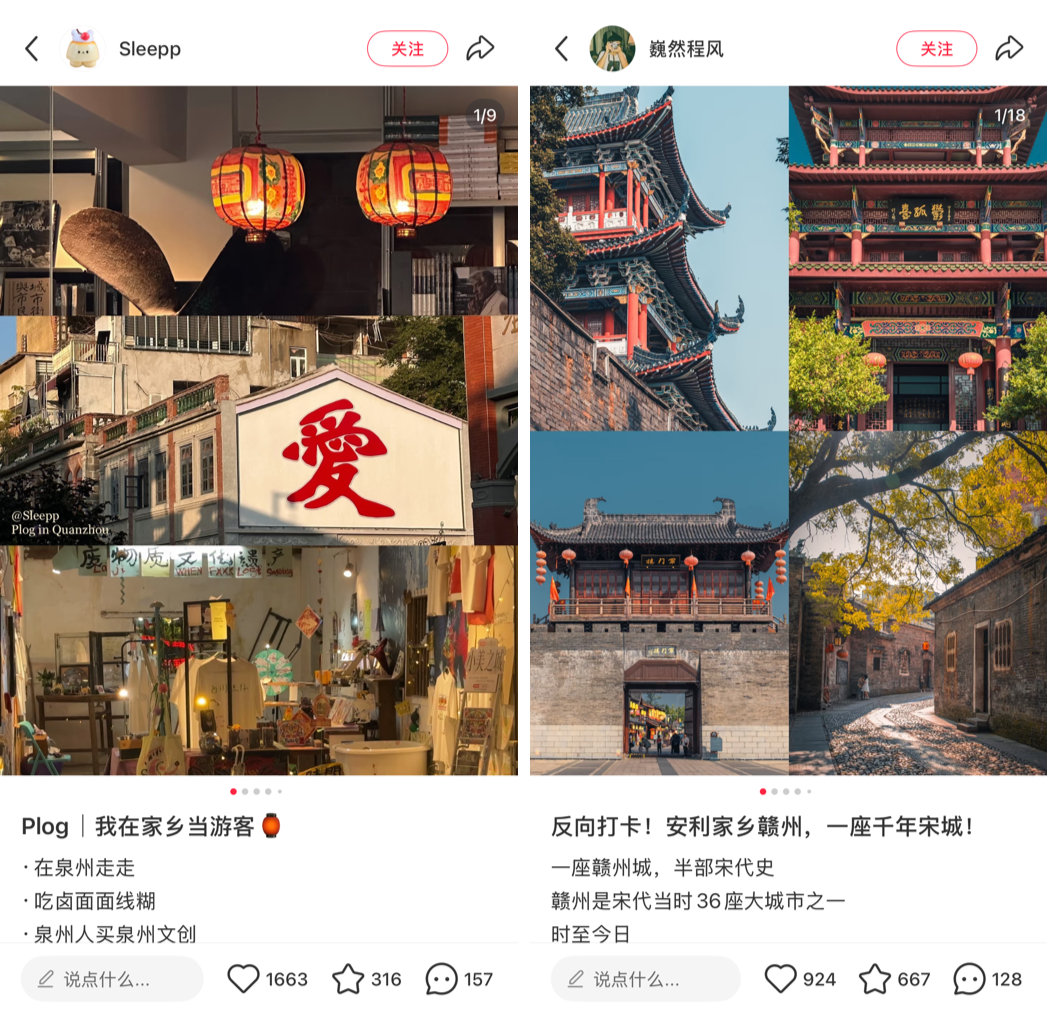Open the 128 comments on 赣州 post
1047x1022 pixels.
click(969, 979)
